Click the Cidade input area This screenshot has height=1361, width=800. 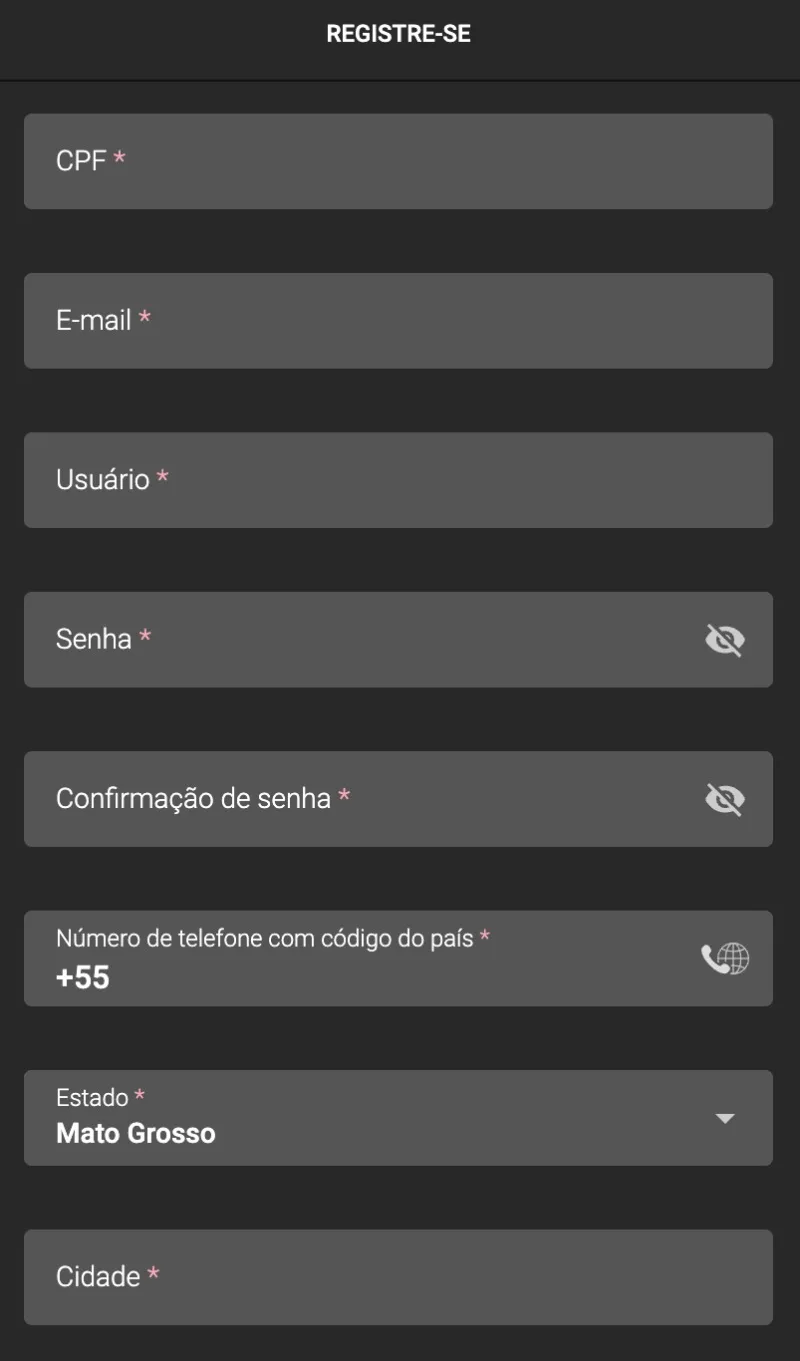pos(399,1277)
